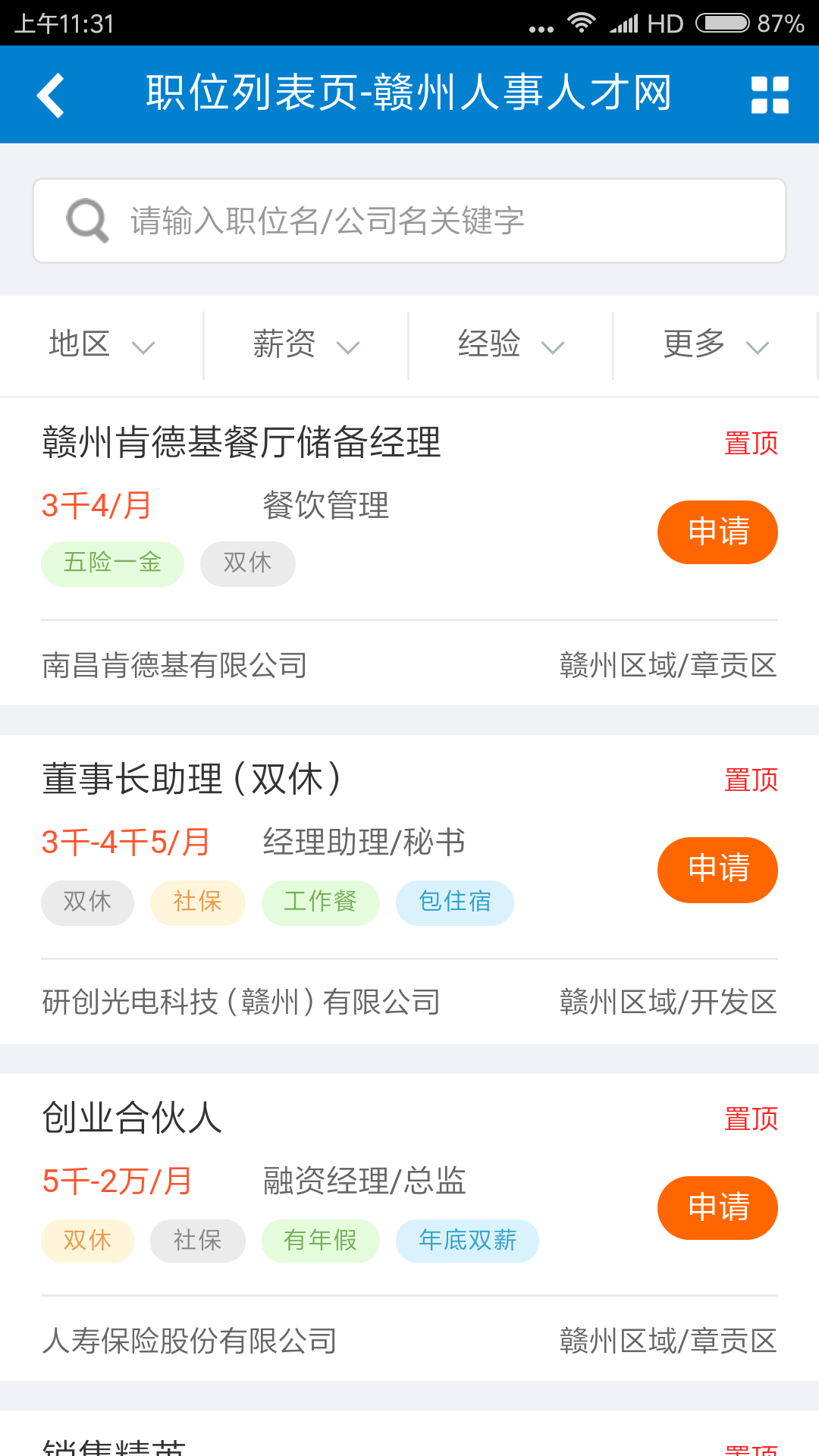Toggle the 年底双薪 tag on 创业合伙人

coord(467,1241)
